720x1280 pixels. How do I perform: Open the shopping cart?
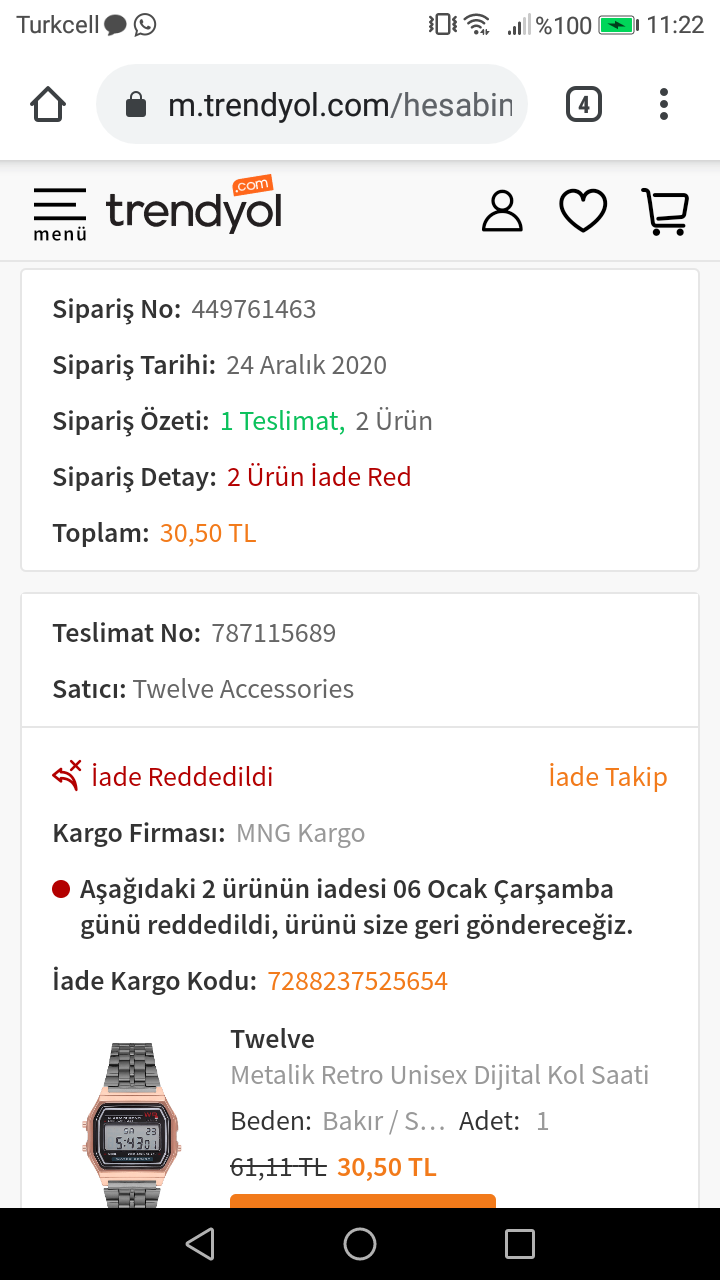coord(665,211)
